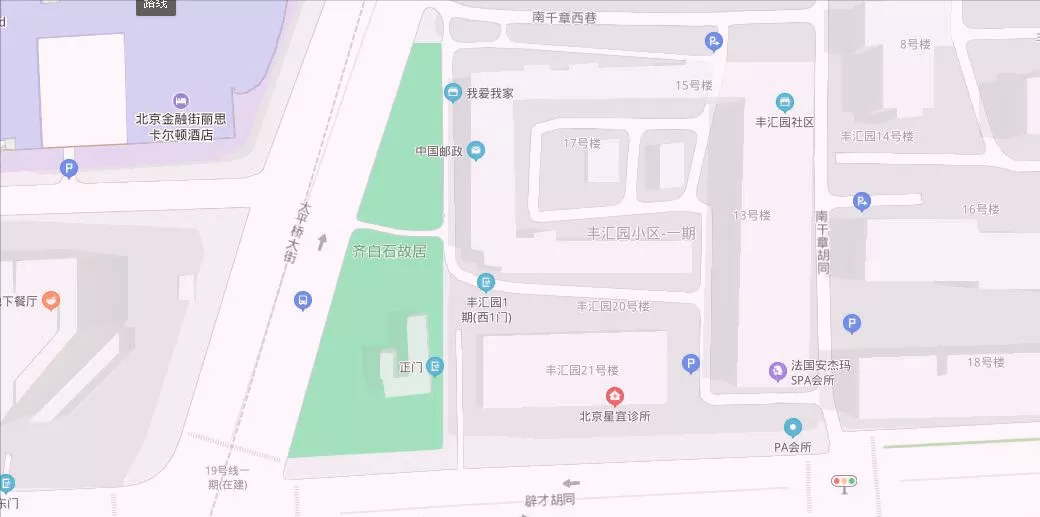The image size is (1040, 517).
Task: Open the 中国邮政 post office marker
Action: [476, 151]
